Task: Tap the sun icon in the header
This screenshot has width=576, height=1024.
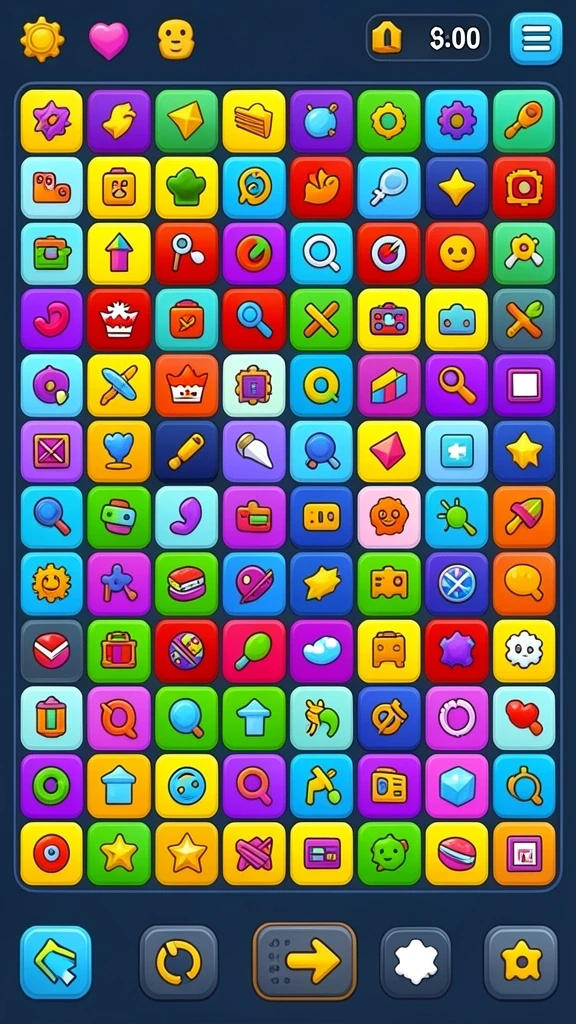Action: tap(42, 39)
